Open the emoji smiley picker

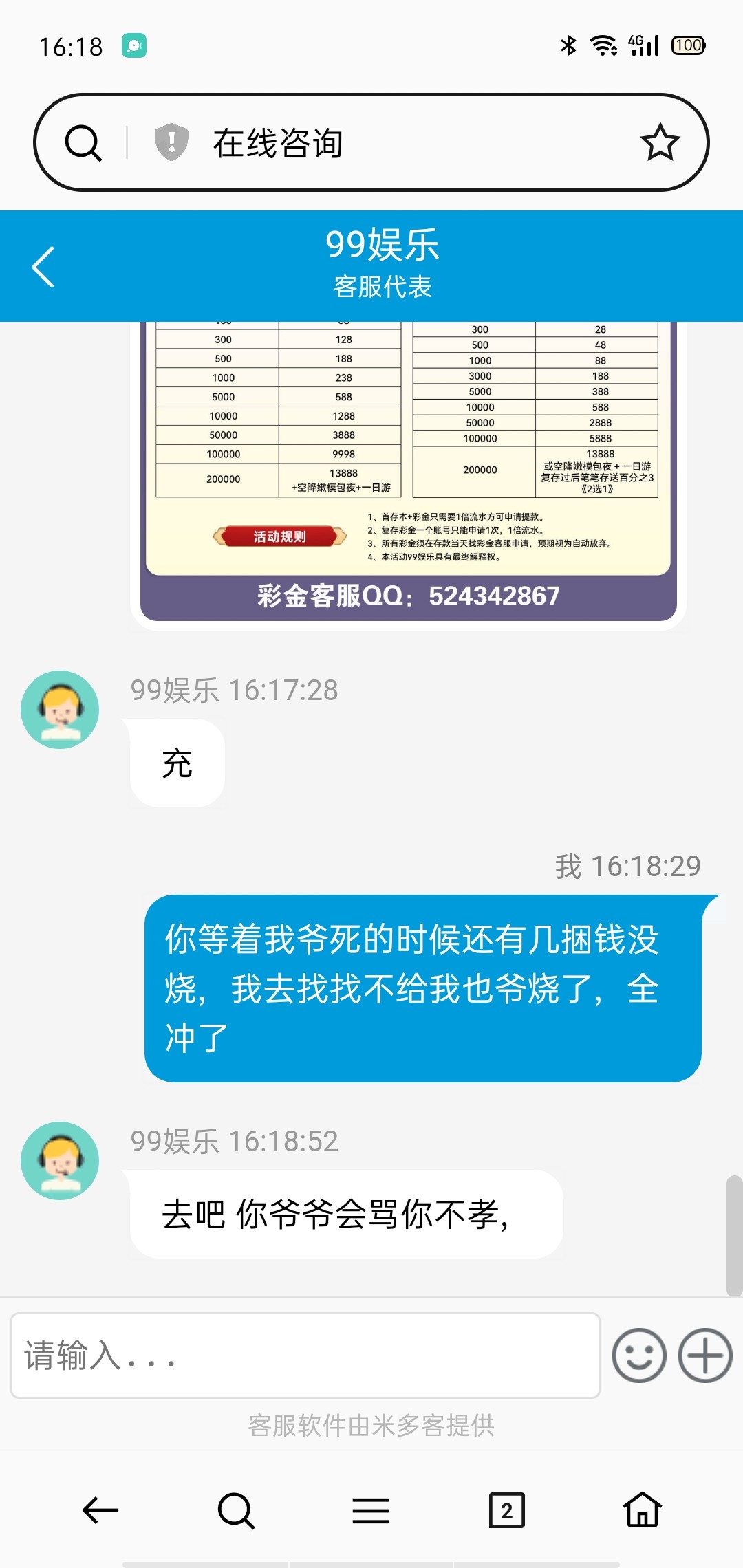point(638,1355)
